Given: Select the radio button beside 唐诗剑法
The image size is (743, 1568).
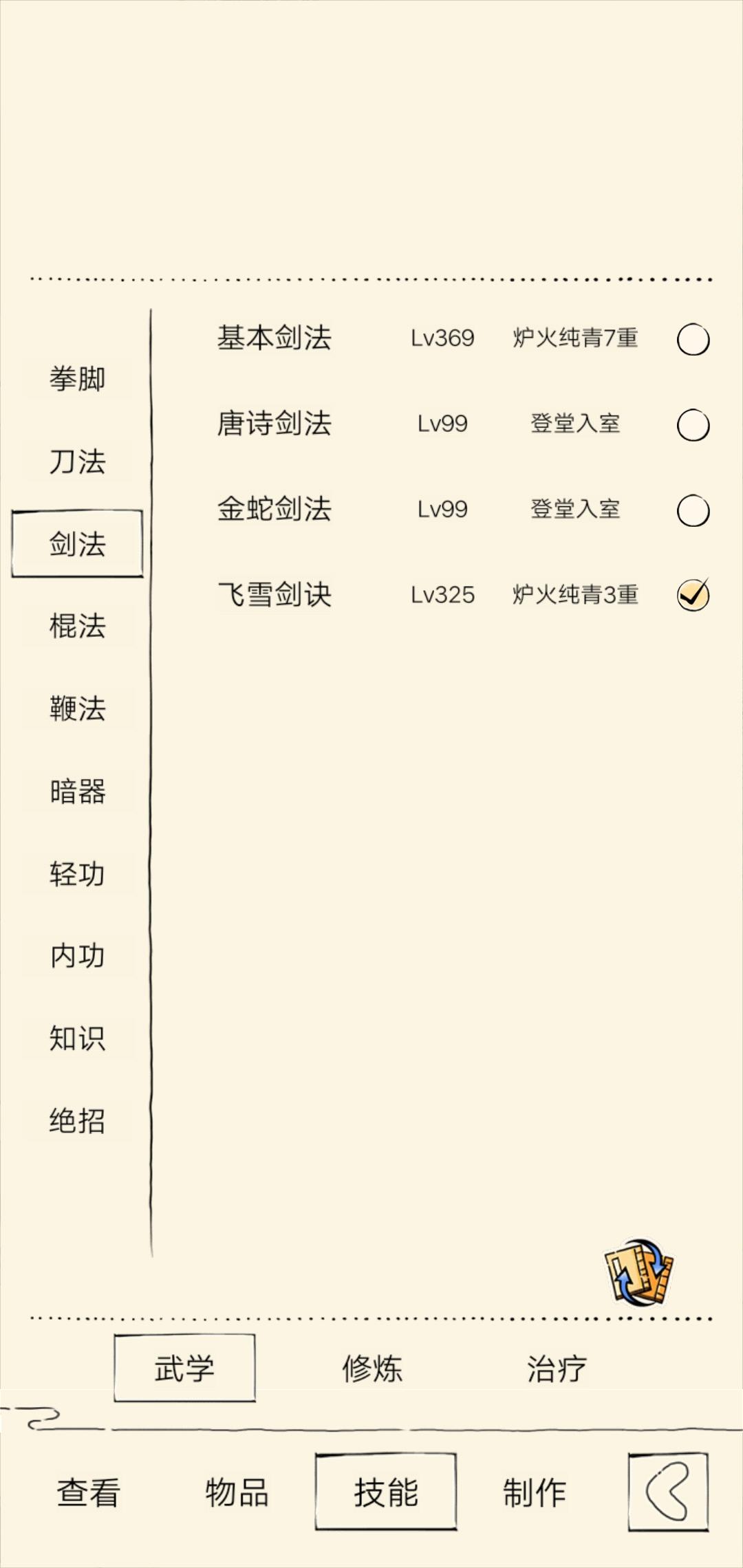Looking at the screenshot, I should tap(693, 425).
